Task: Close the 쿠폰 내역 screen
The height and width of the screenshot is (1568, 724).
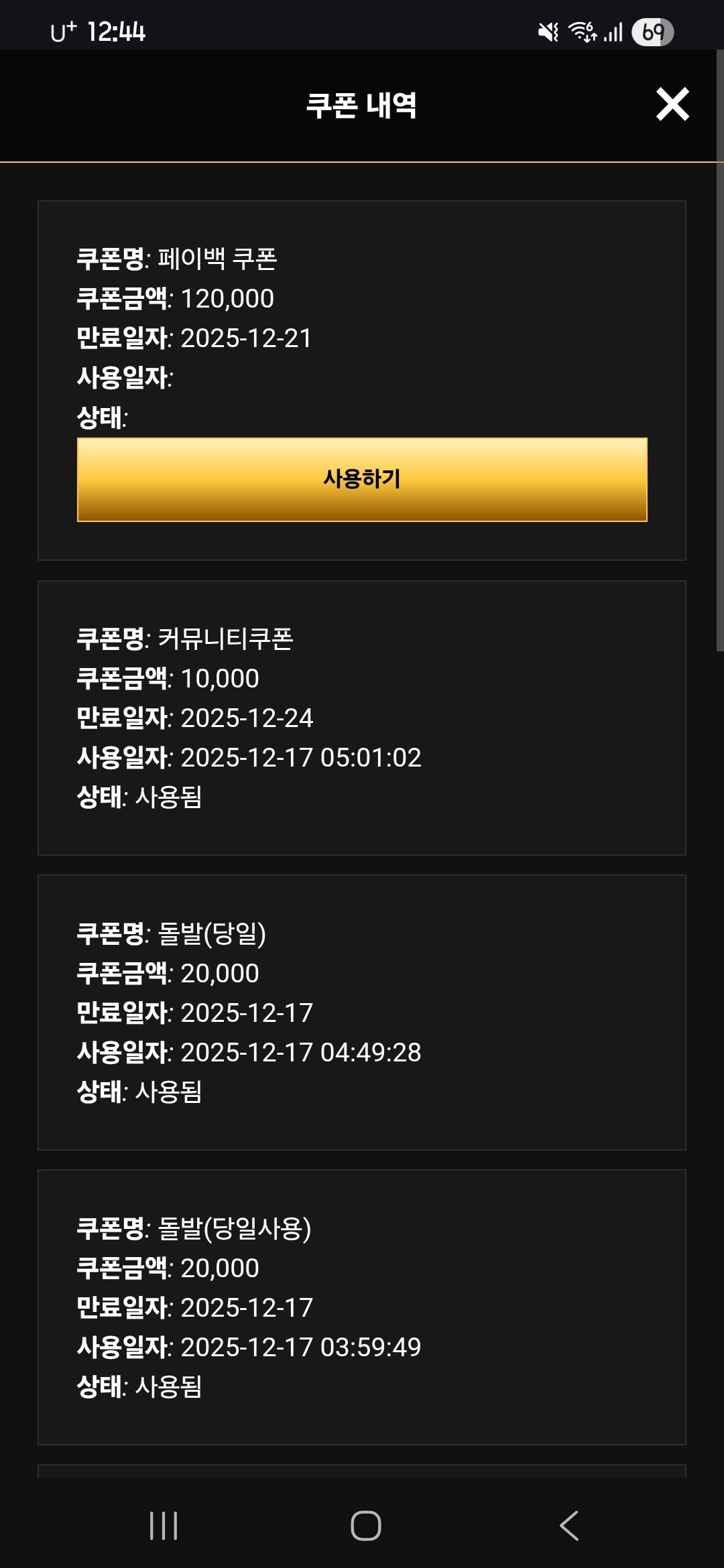Action: tap(672, 105)
